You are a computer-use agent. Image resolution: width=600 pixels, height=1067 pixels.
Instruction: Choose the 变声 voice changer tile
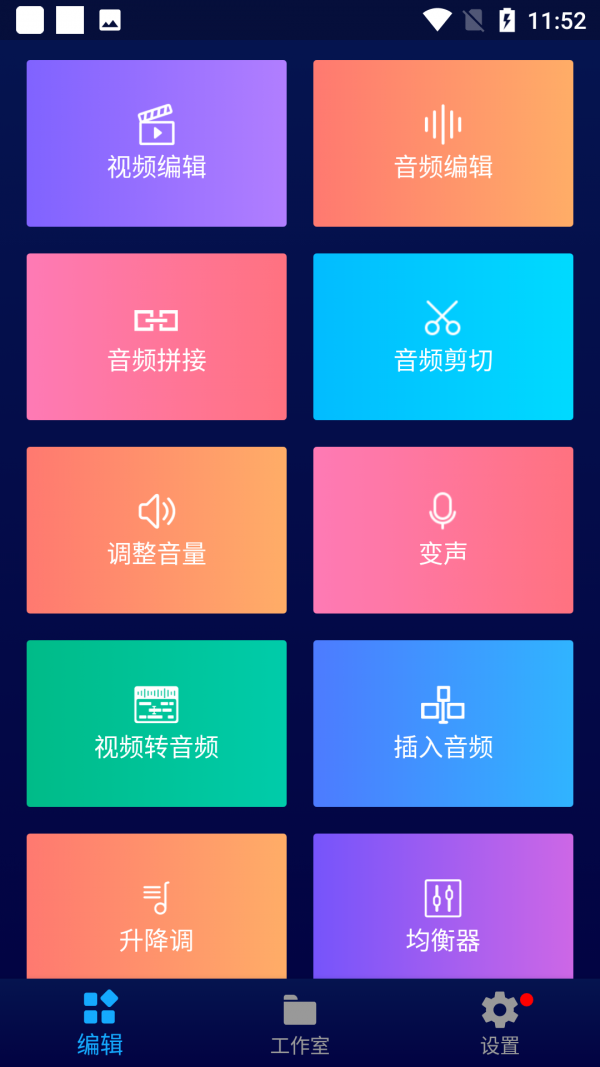(x=443, y=530)
